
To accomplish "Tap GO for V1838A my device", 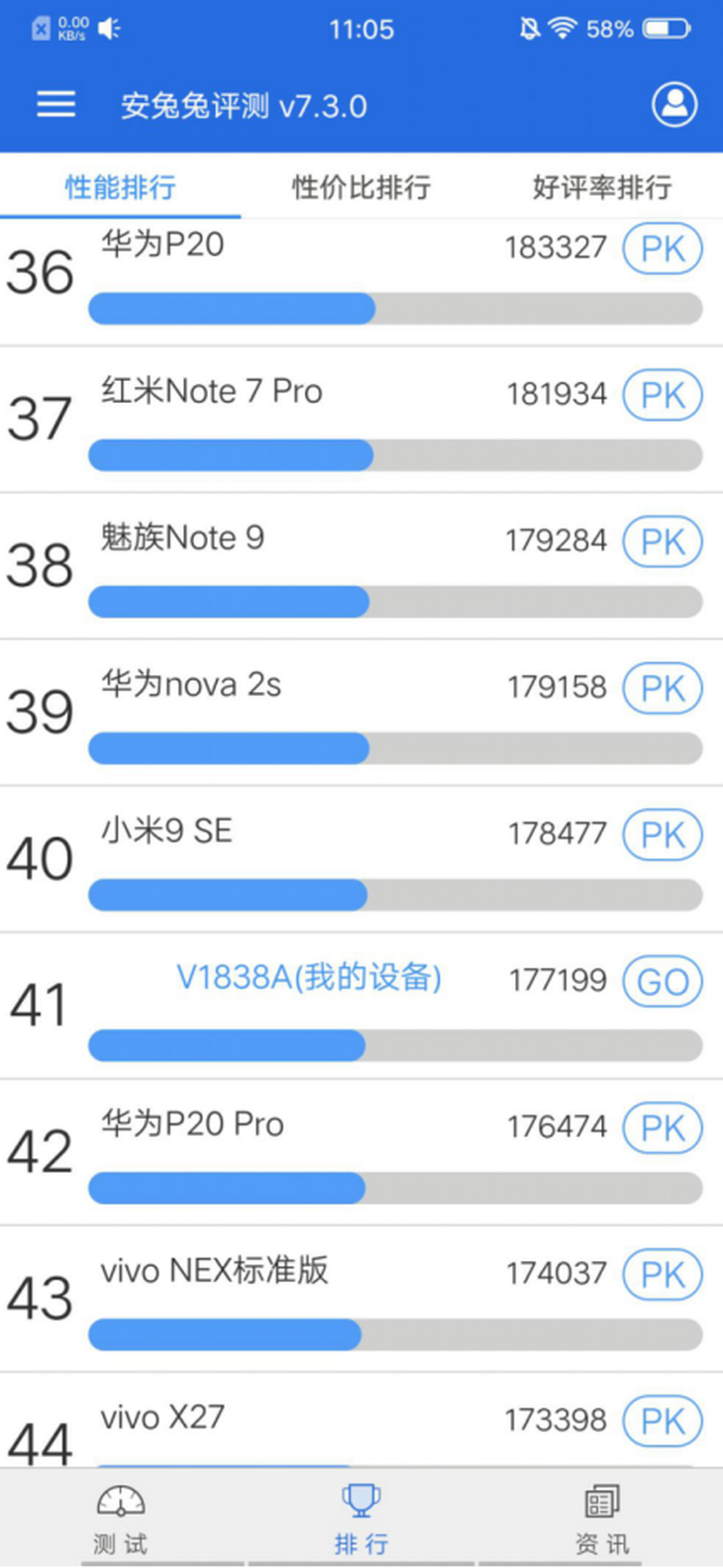I will pyautogui.click(x=663, y=981).
